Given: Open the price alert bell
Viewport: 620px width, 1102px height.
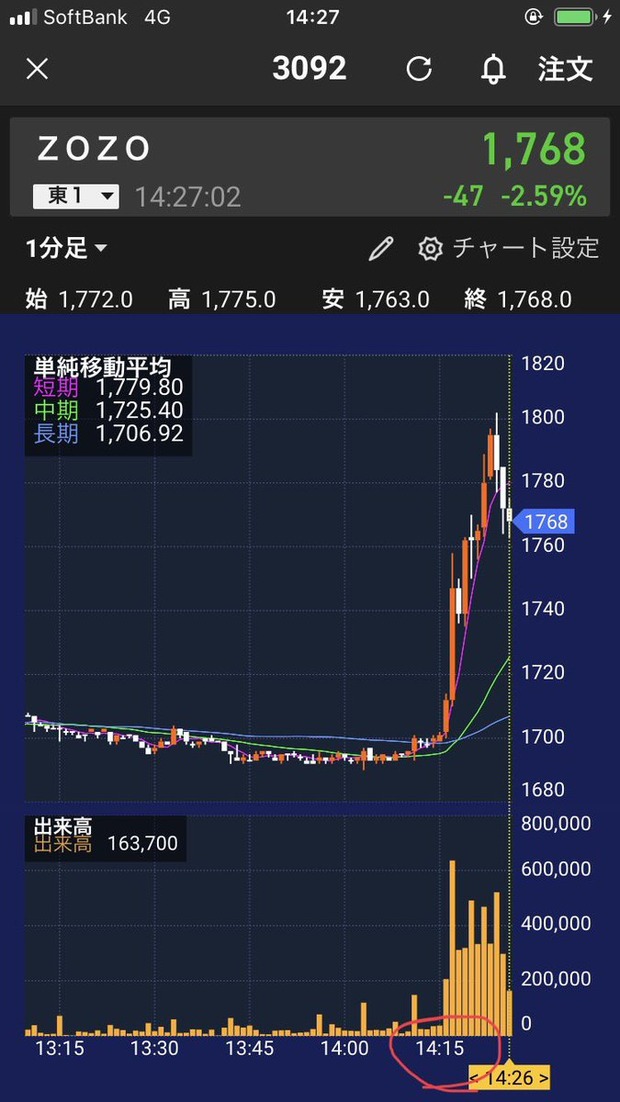Looking at the screenshot, I should pos(493,69).
